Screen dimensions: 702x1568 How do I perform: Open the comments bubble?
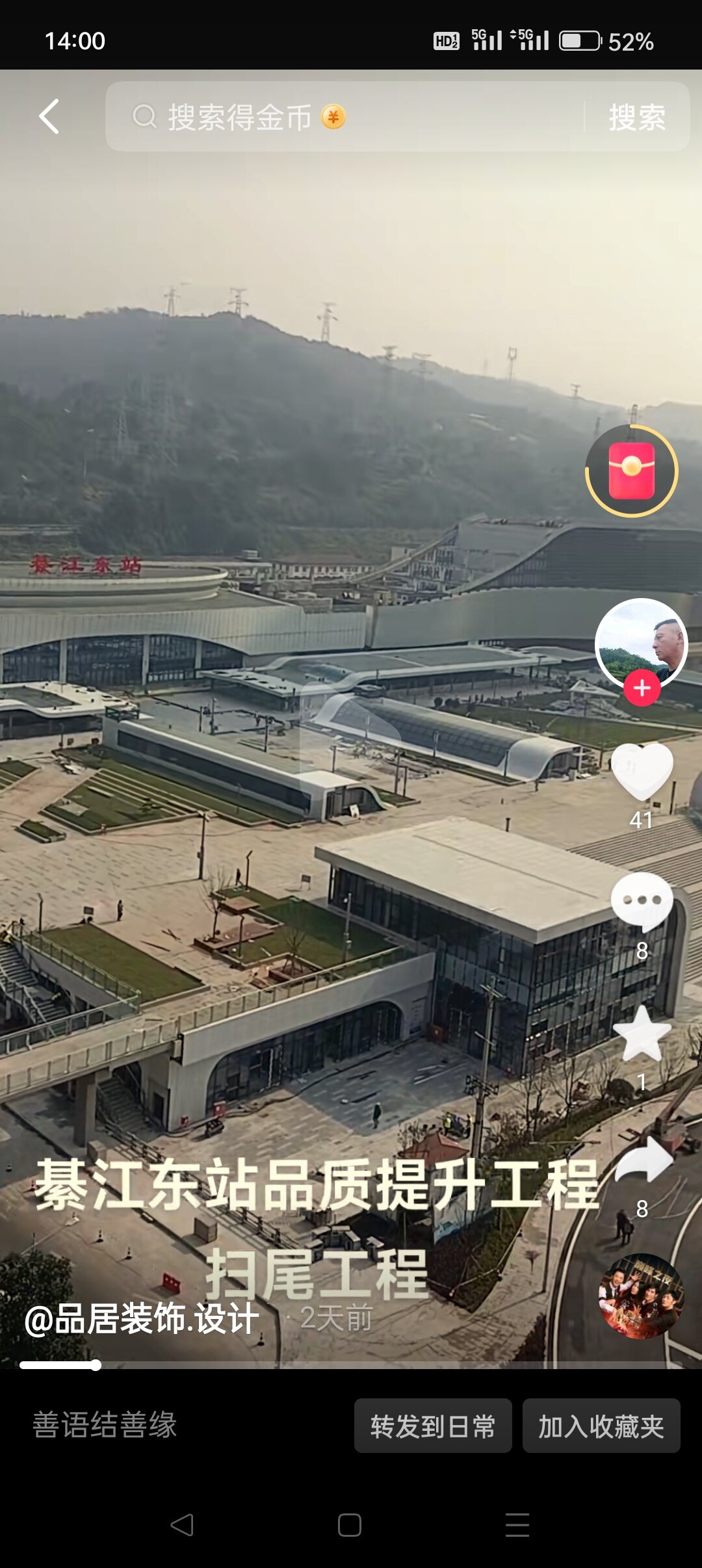point(642,902)
